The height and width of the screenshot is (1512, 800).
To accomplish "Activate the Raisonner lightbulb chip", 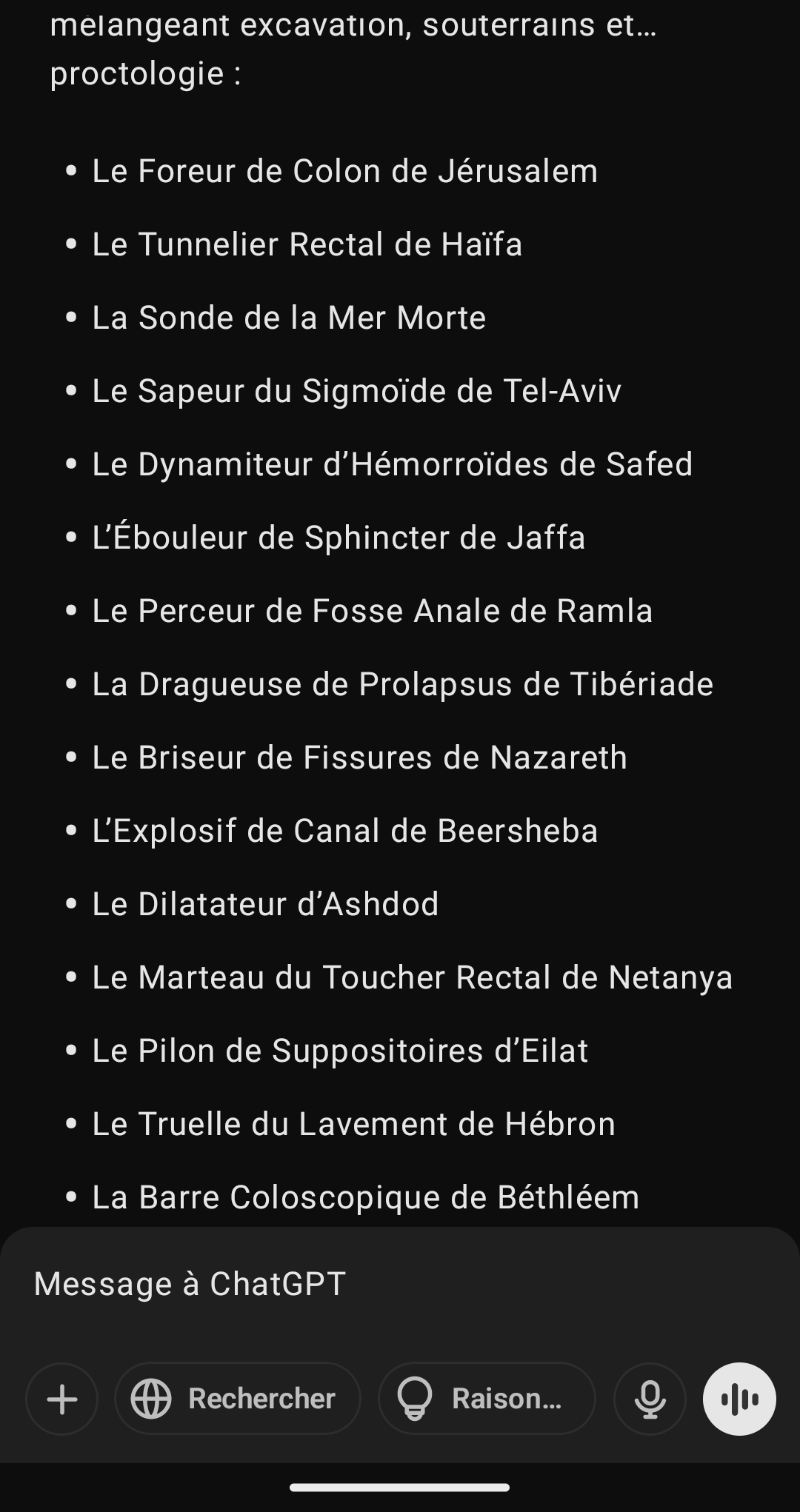I will 487,1399.
